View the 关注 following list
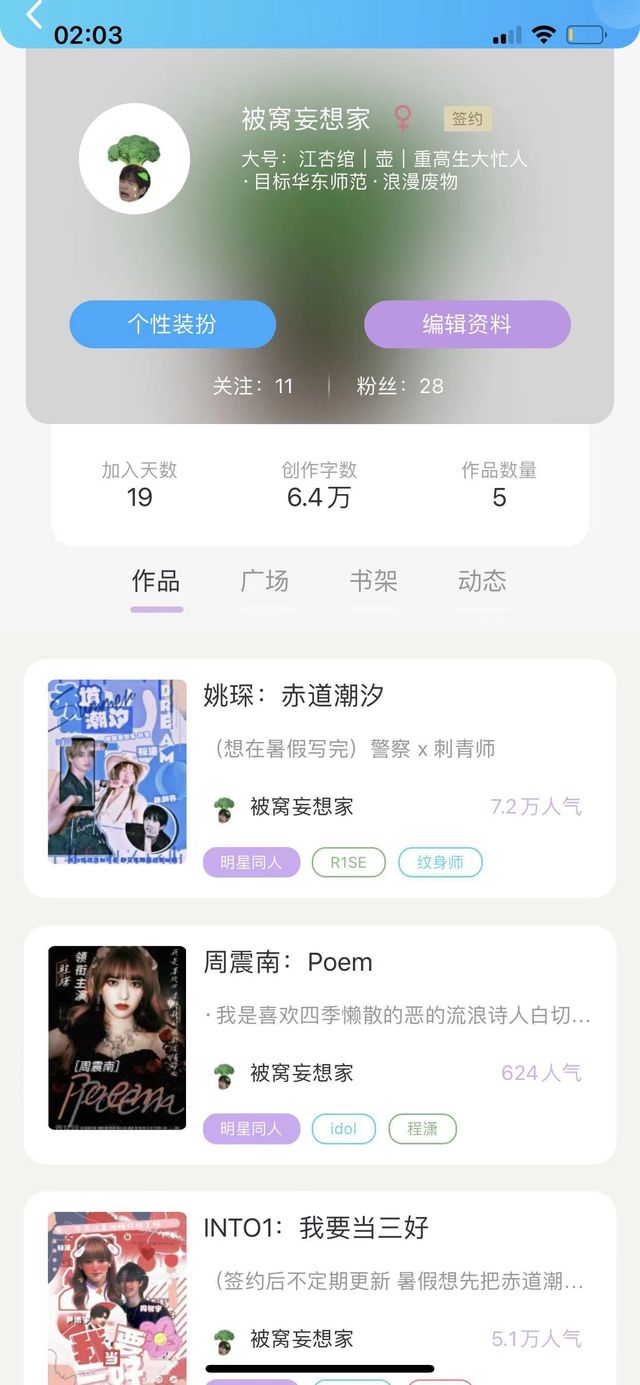The height and width of the screenshot is (1385, 640). click(253, 386)
